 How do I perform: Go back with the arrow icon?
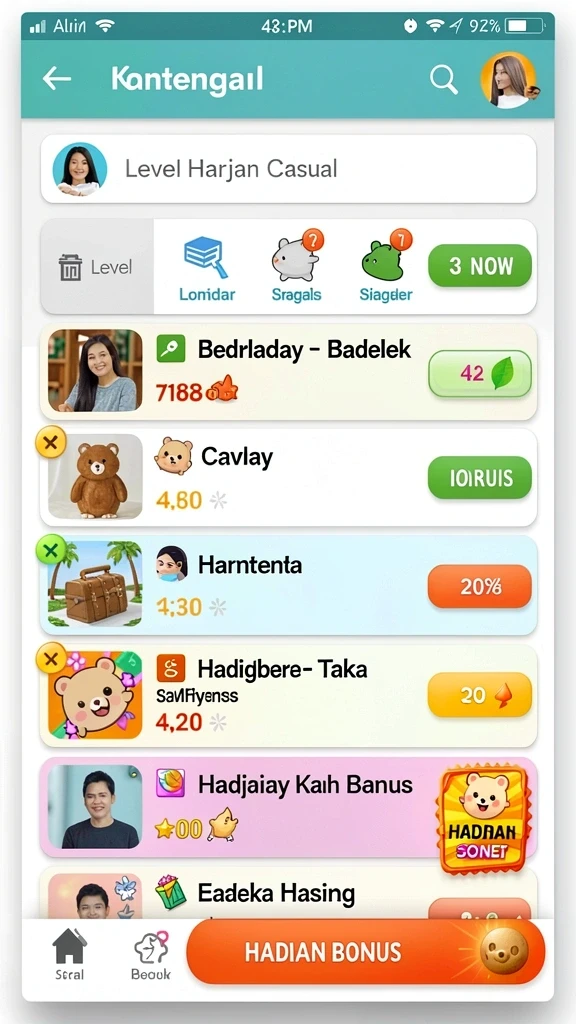tap(57, 79)
